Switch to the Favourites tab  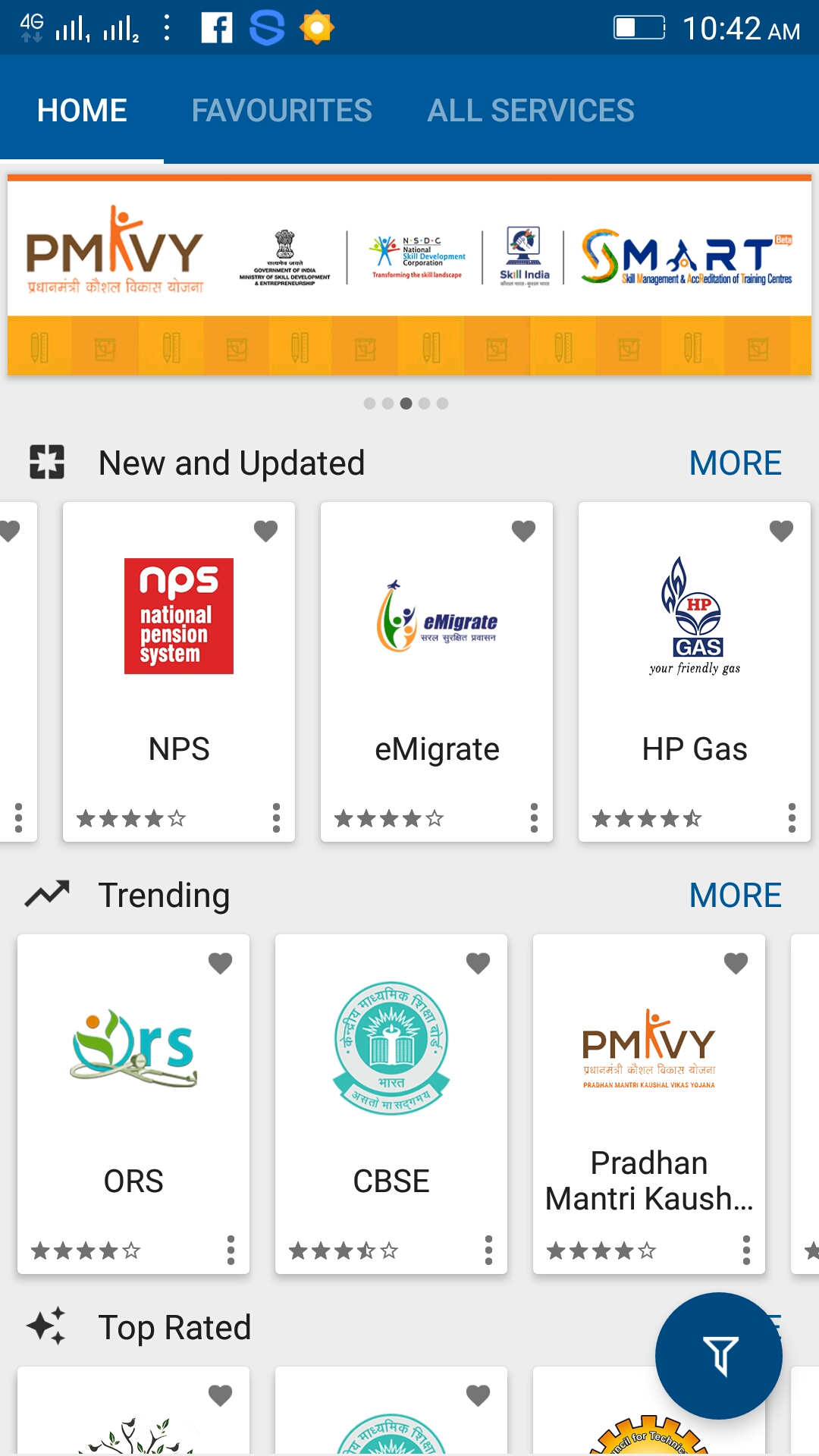pyautogui.click(x=281, y=111)
